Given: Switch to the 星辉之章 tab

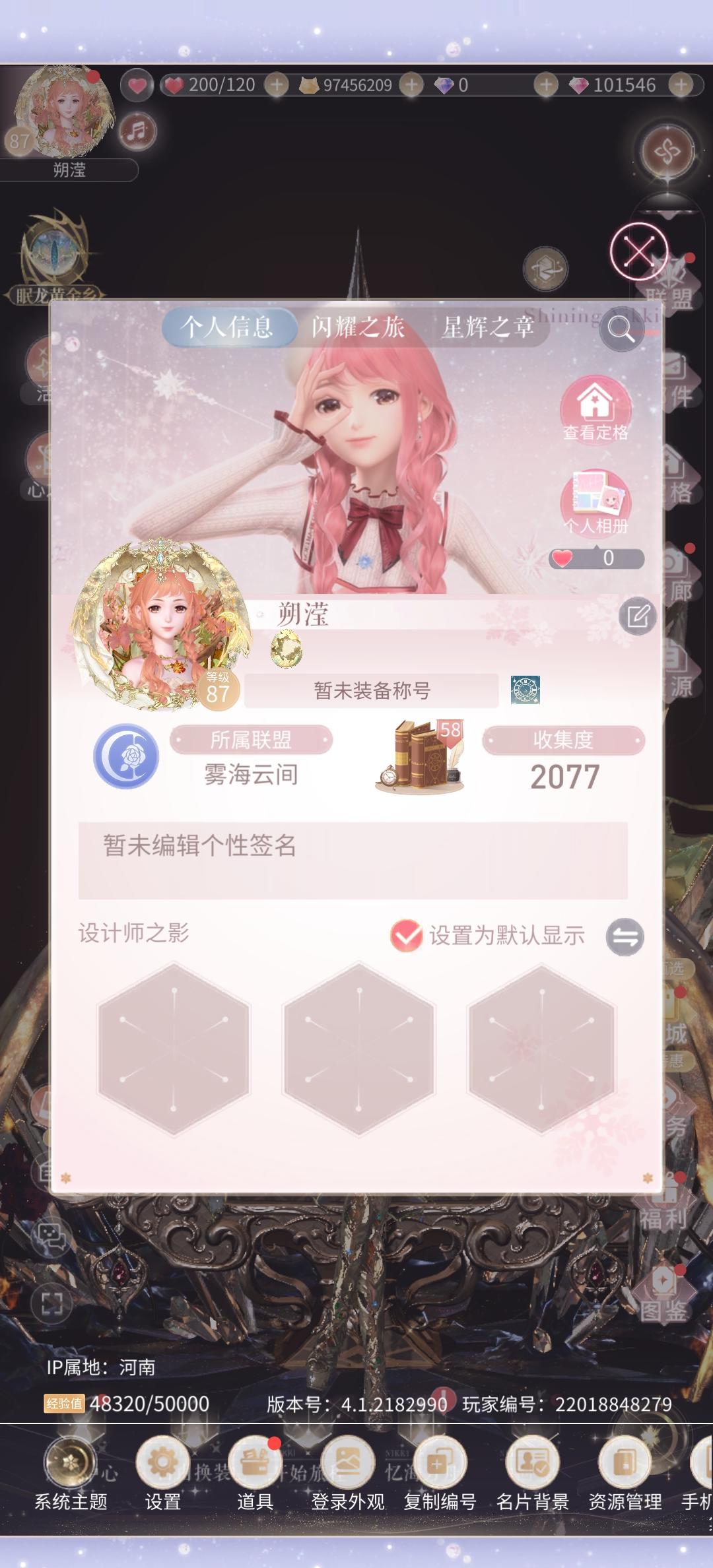Looking at the screenshot, I should pos(488,329).
